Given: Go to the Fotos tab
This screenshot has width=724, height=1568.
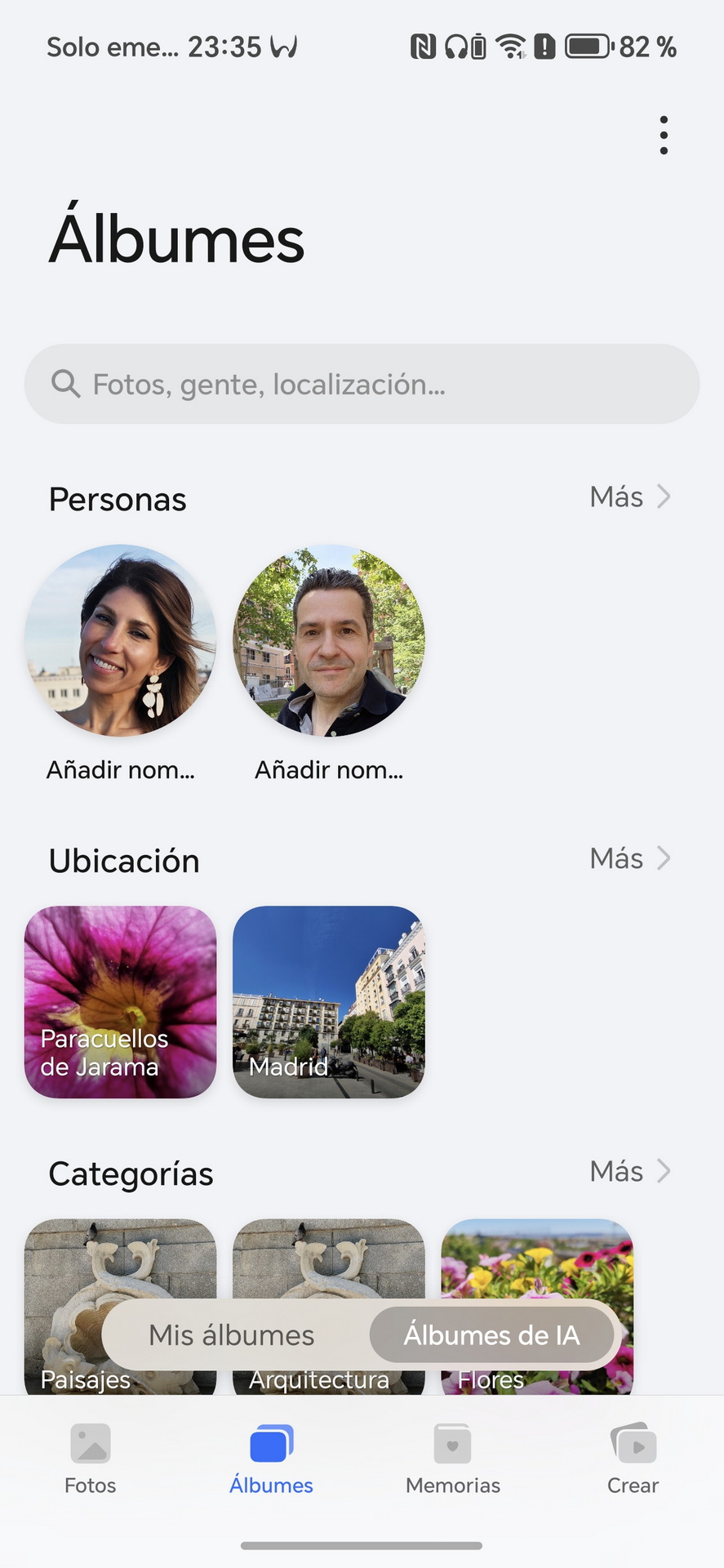Looking at the screenshot, I should point(90,1459).
